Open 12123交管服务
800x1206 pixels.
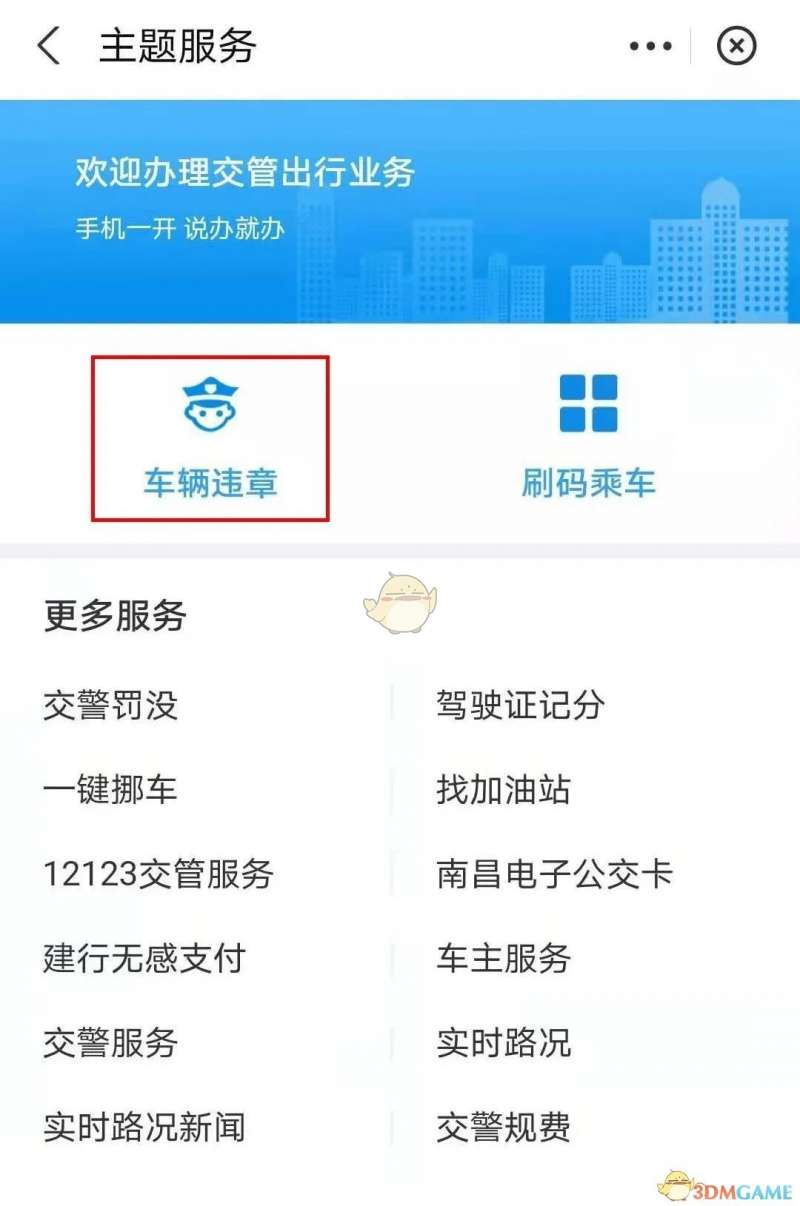158,874
